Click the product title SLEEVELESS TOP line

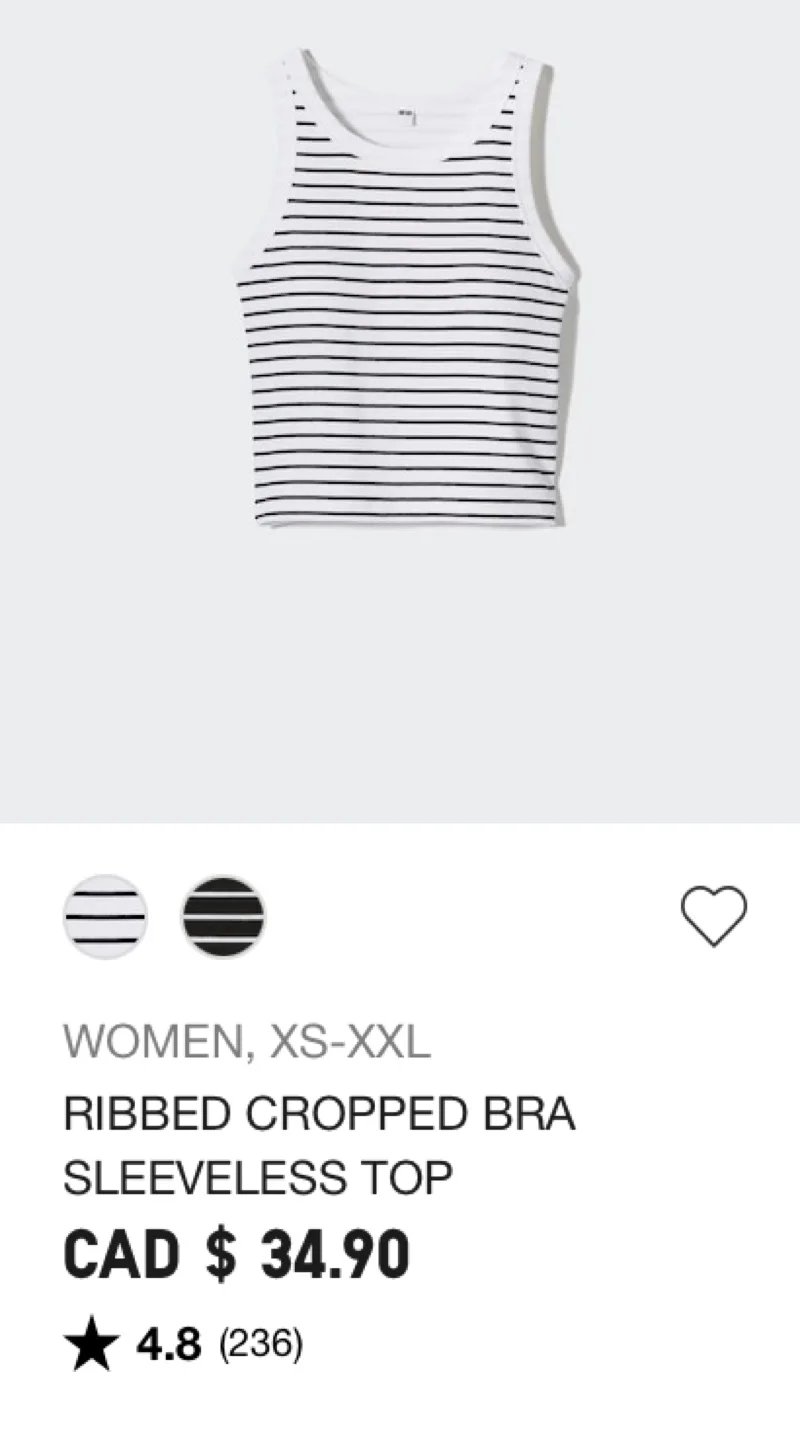coord(258,1178)
